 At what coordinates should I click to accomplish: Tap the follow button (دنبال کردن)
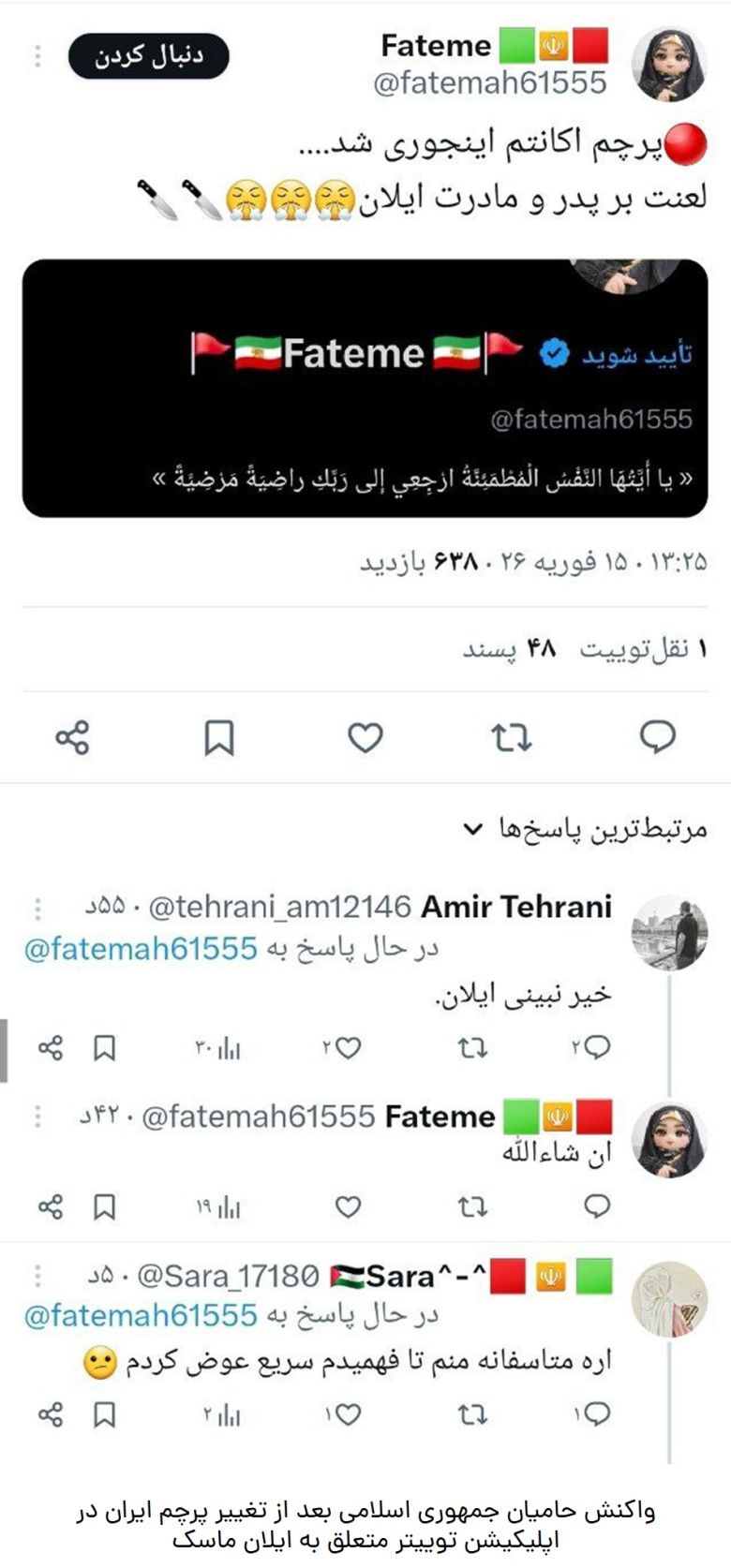click(148, 56)
